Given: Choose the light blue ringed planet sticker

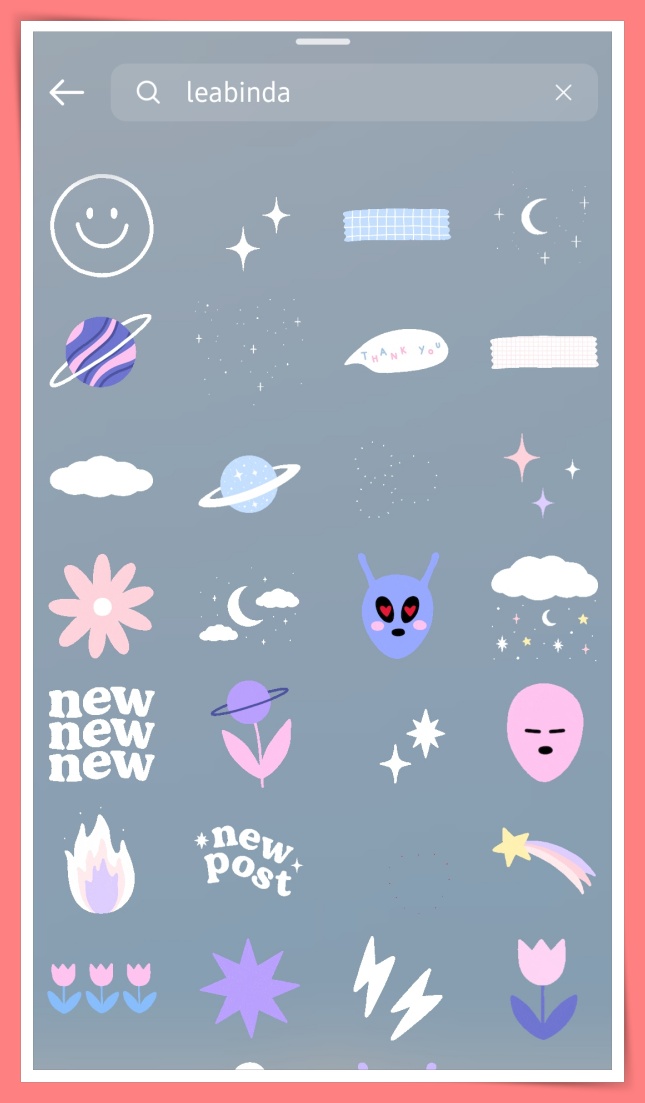Looking at the screenshot, I should pos(248,483).
